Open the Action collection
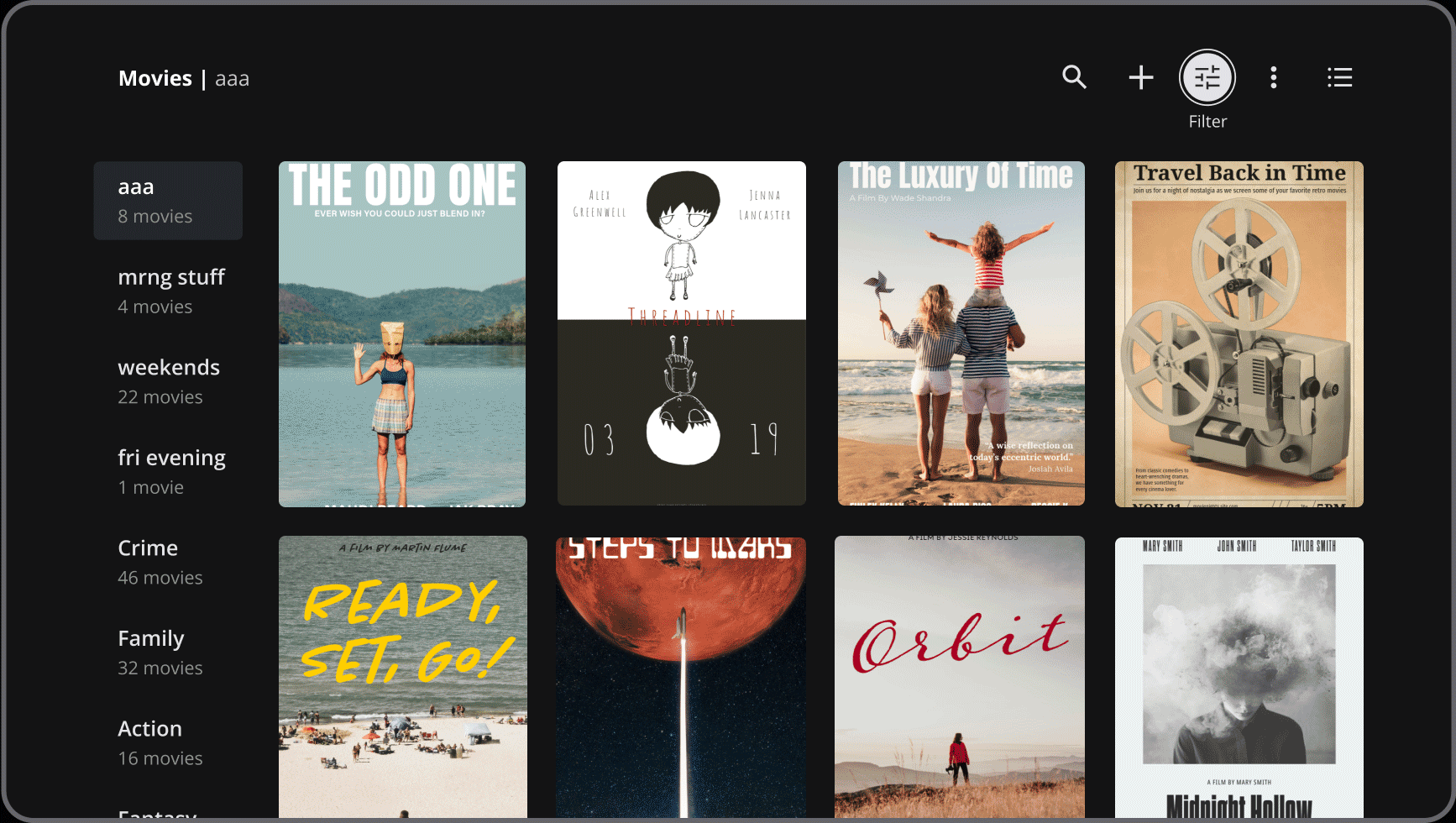The height and width of the screenshot is (823, 1456). [160, 742]
